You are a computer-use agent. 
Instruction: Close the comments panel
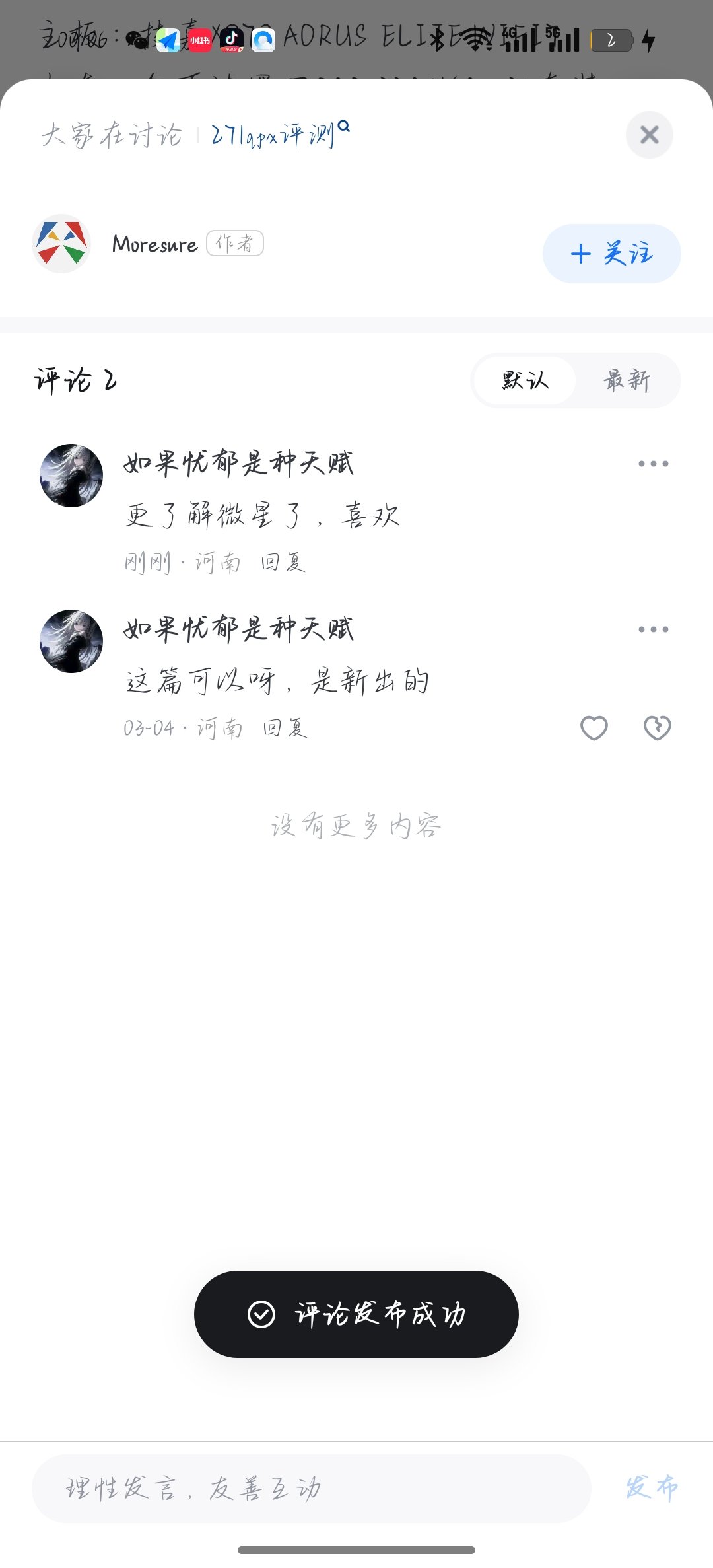point(650,135)
